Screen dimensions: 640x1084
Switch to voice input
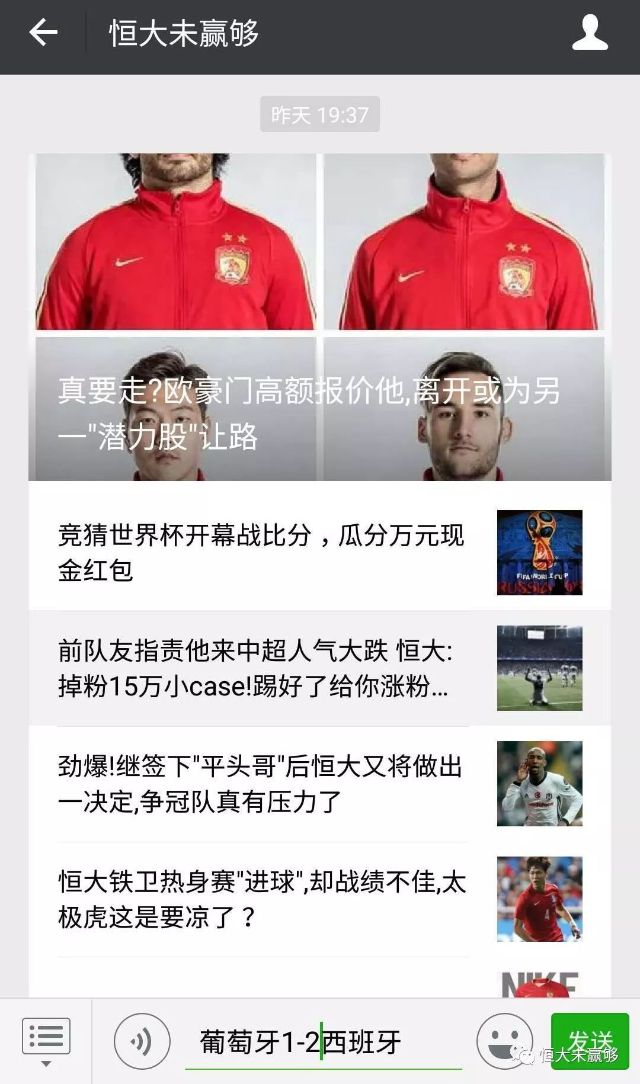141,1042
